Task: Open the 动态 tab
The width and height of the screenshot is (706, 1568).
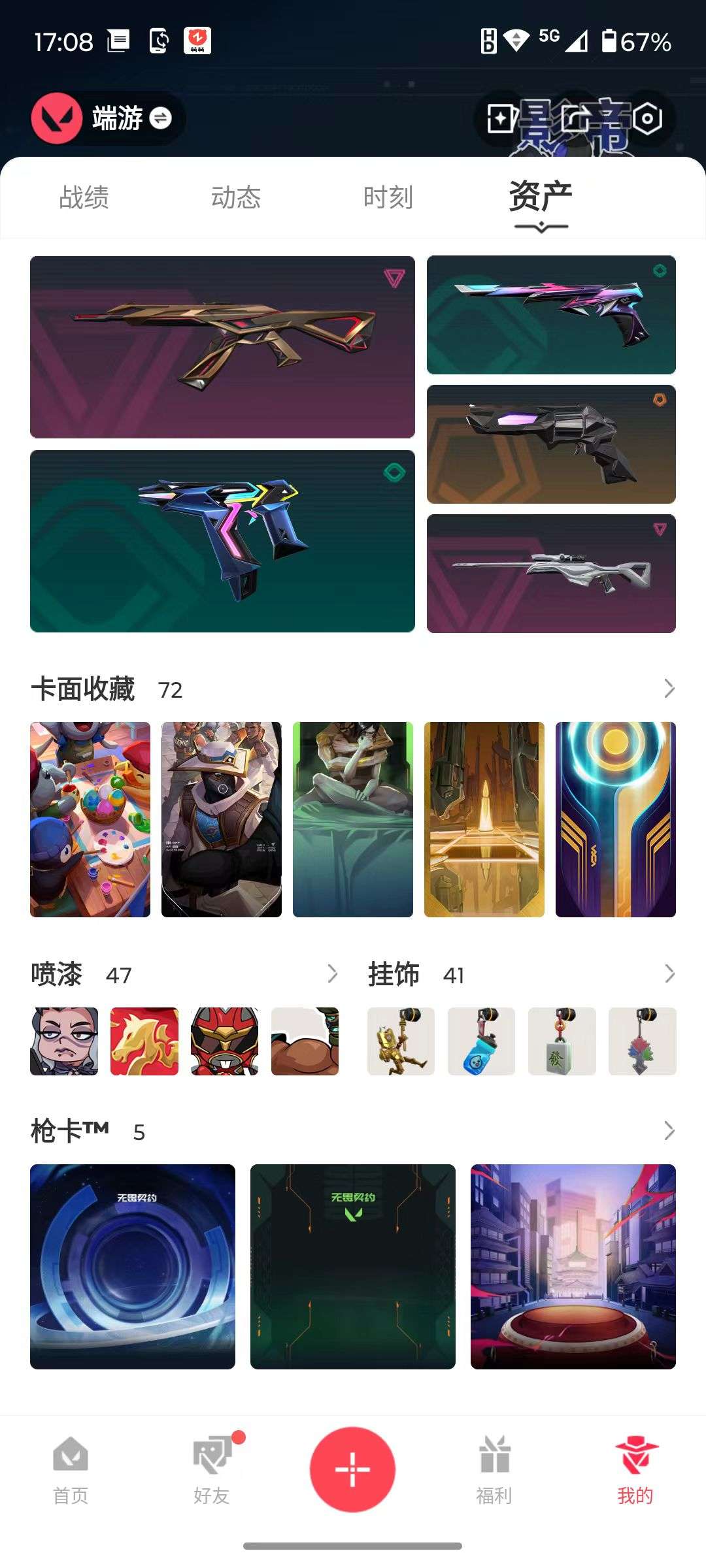Action: point(237,197)
